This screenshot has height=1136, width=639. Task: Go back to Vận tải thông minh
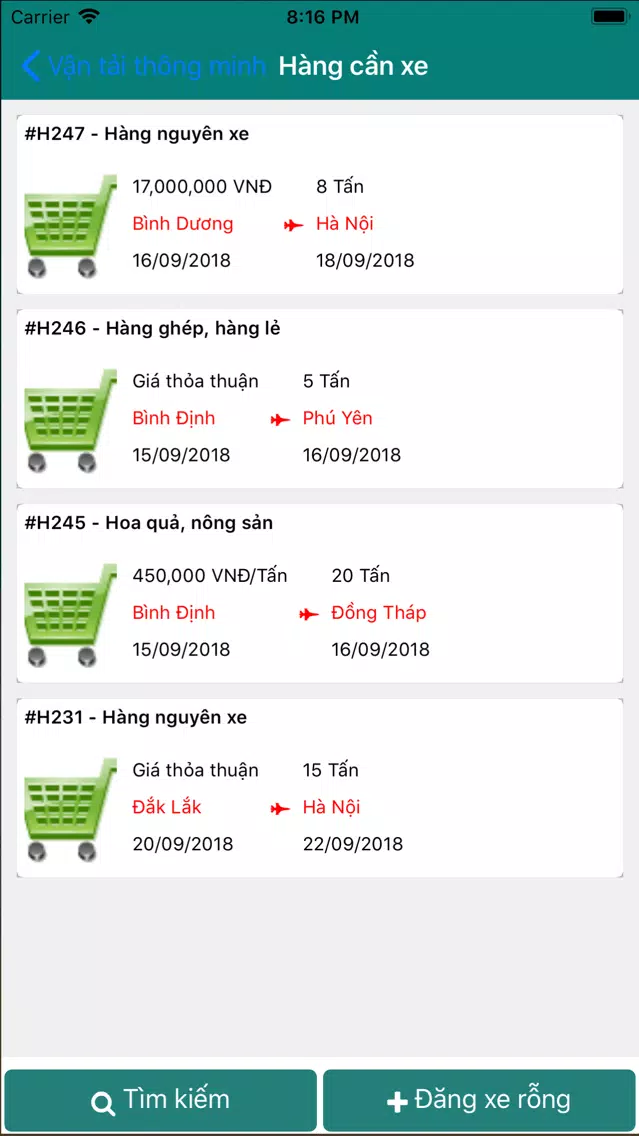point(144,67)
